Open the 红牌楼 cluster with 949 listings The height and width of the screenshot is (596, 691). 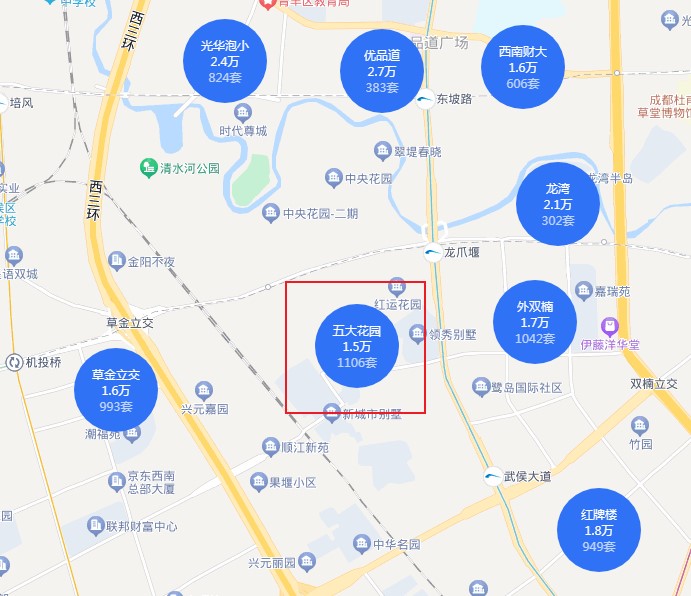599,530
